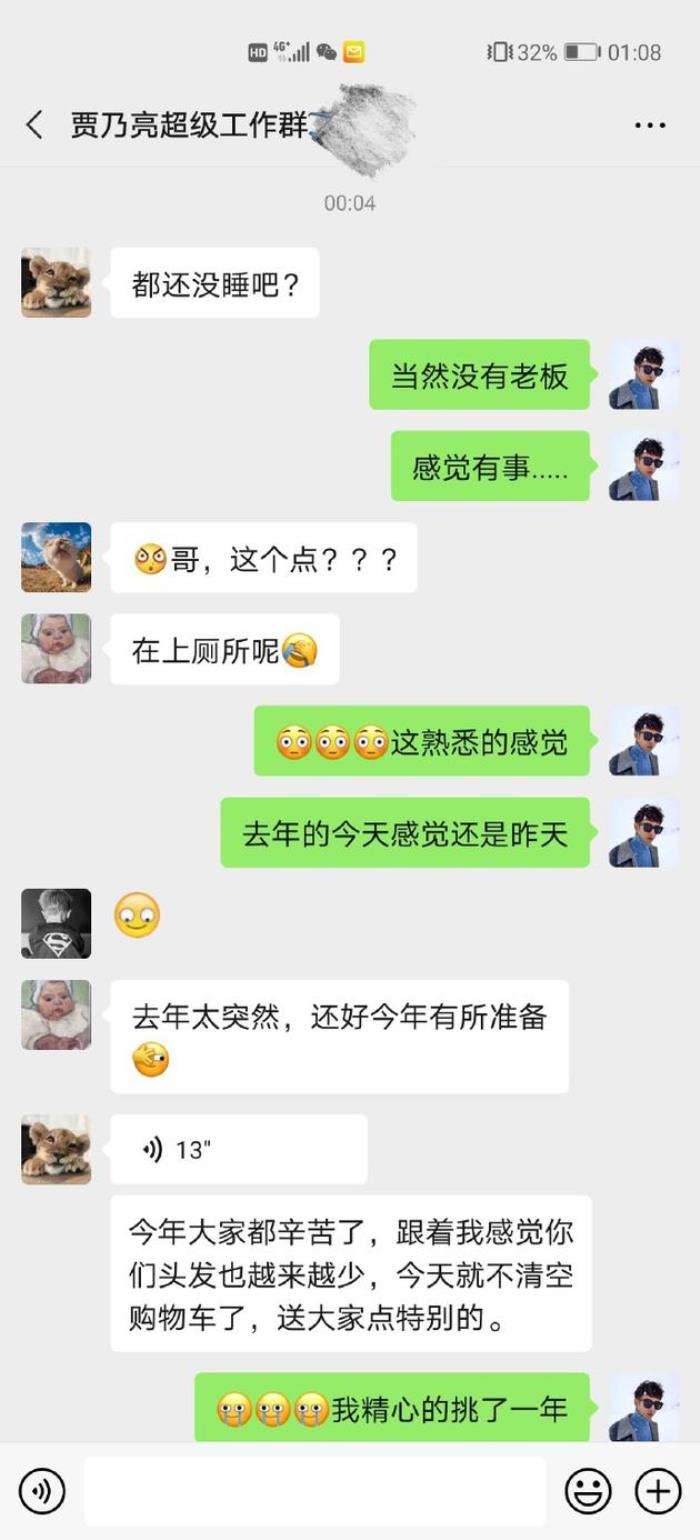Go back to the chat list
This screenshot has height=1540, width=700.
tap(34, 125)
